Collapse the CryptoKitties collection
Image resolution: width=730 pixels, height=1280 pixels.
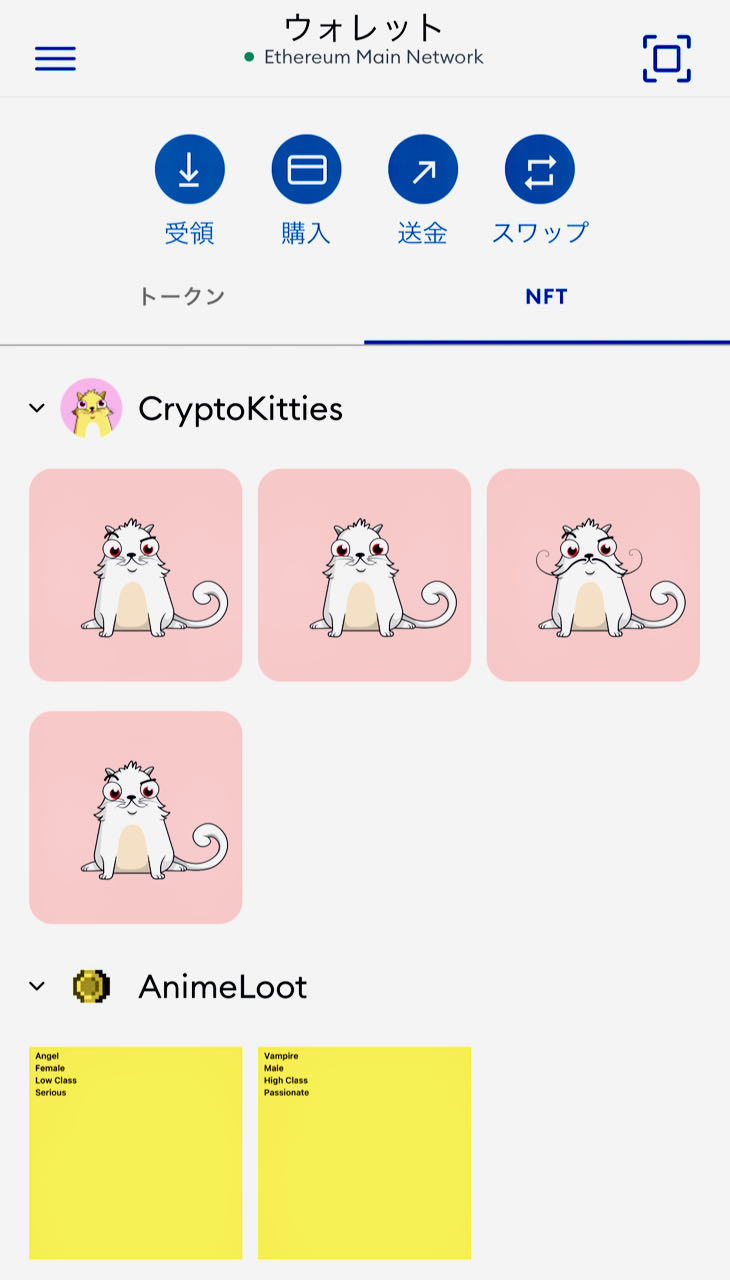[x=37, y=408]
